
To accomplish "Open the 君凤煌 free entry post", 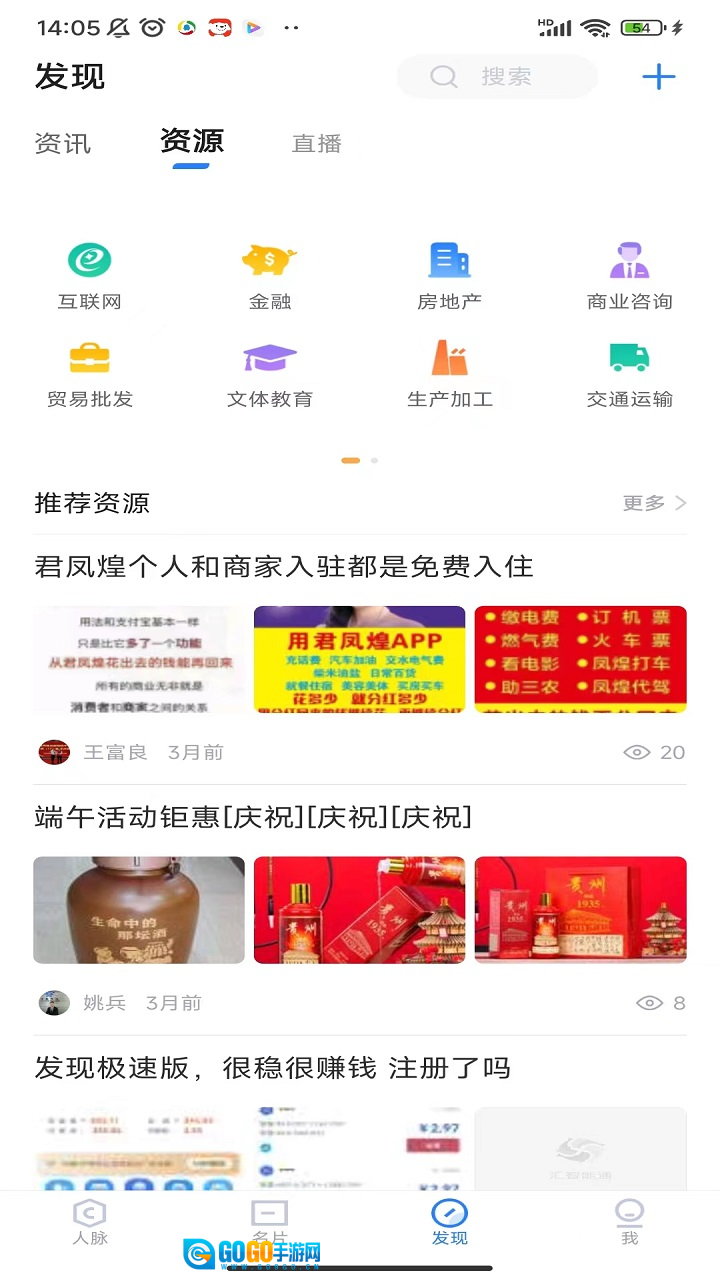I will (284, 567).
